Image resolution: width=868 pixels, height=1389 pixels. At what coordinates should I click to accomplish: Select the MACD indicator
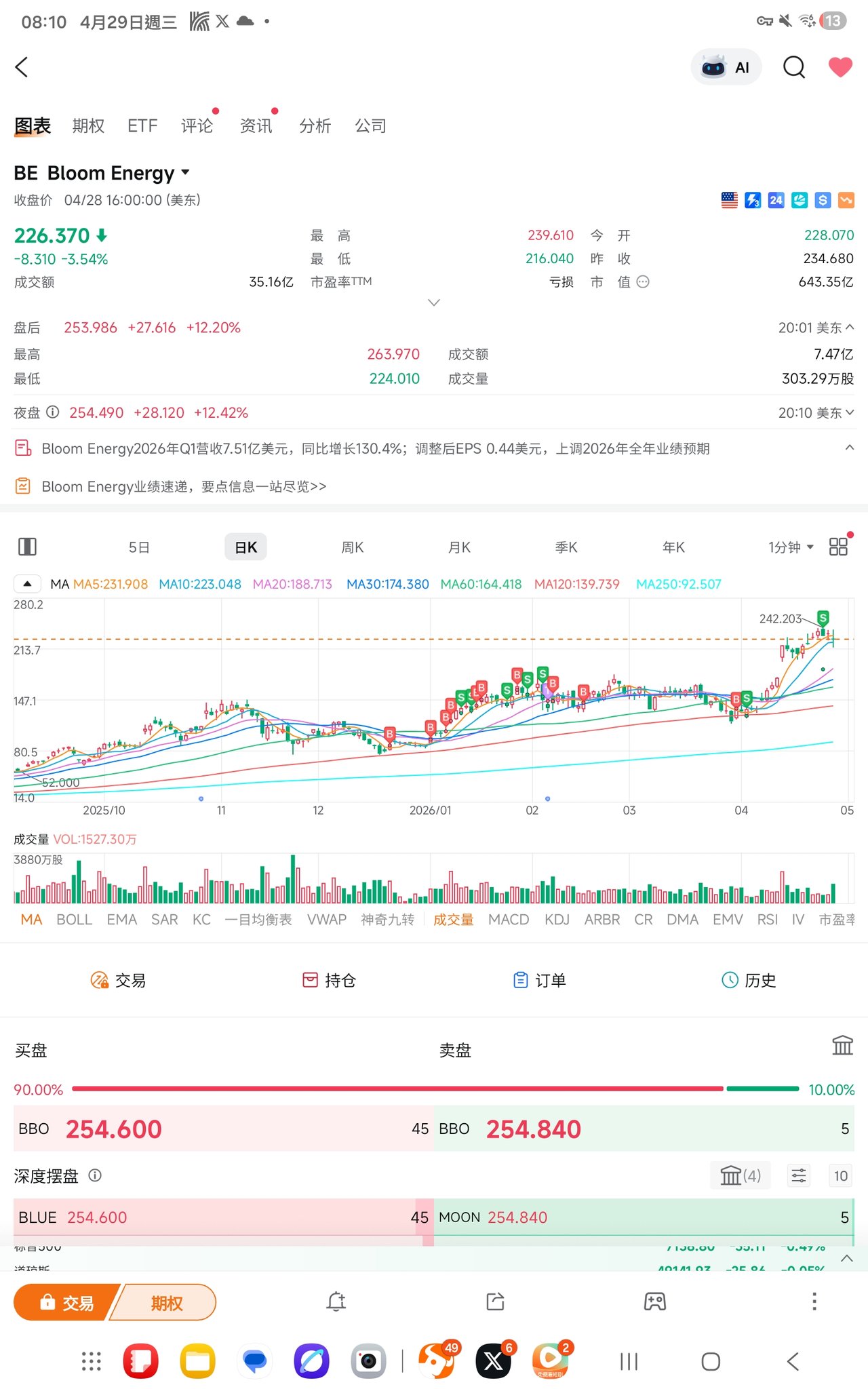coord(508,920)
